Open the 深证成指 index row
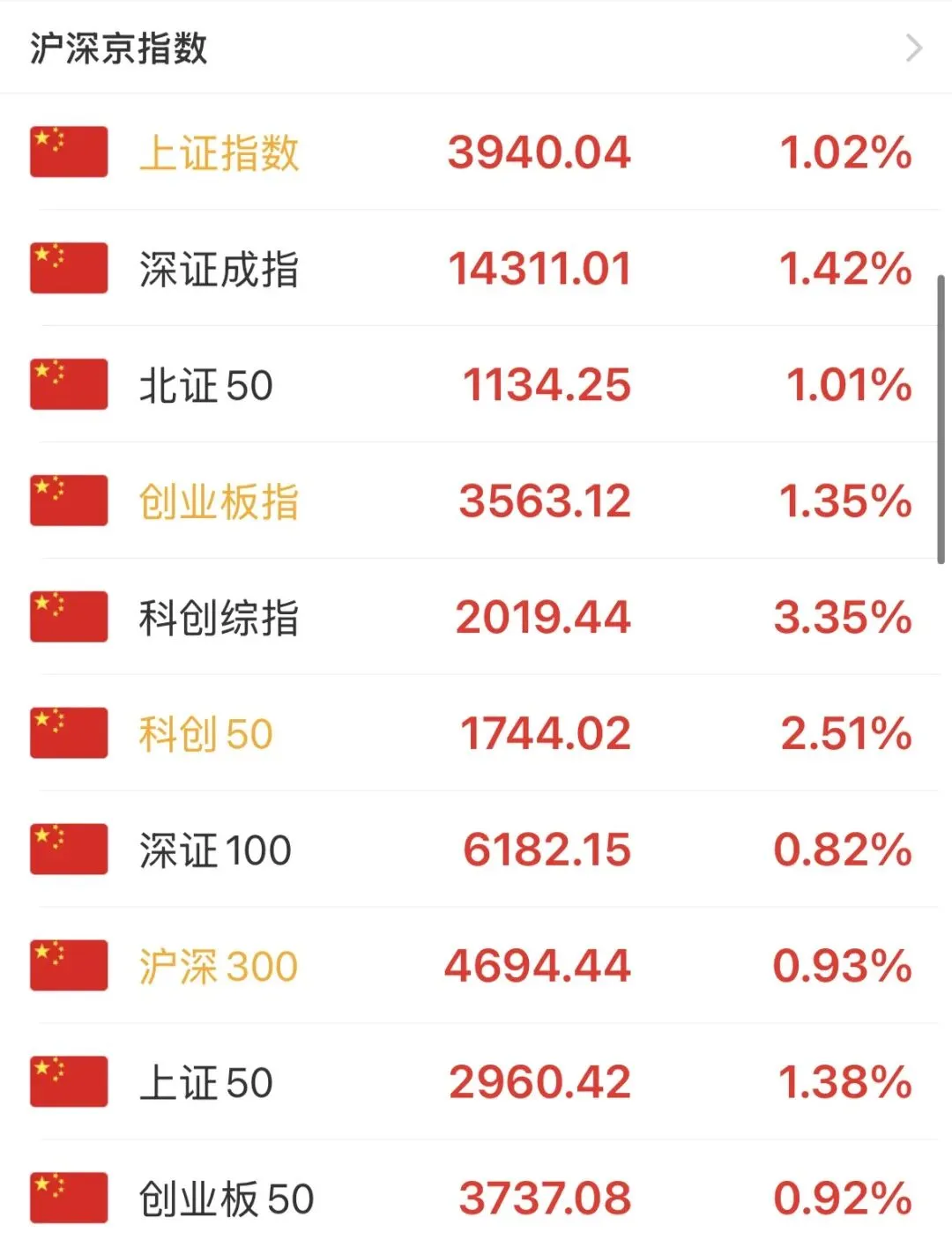 click(x=476, y=268)
